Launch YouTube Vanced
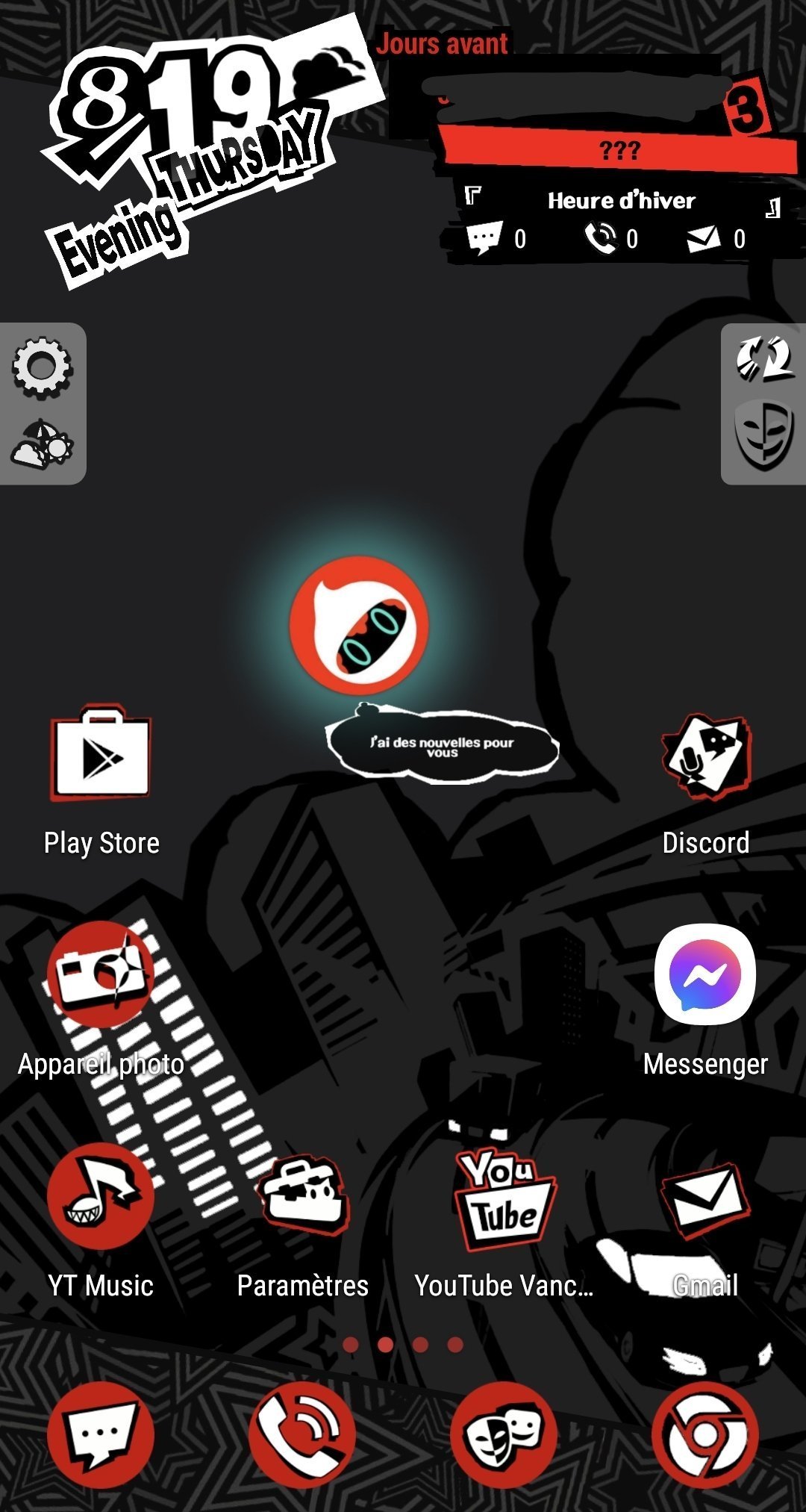The height and width of the screenshot is (1512, 806). (504, 1196)
